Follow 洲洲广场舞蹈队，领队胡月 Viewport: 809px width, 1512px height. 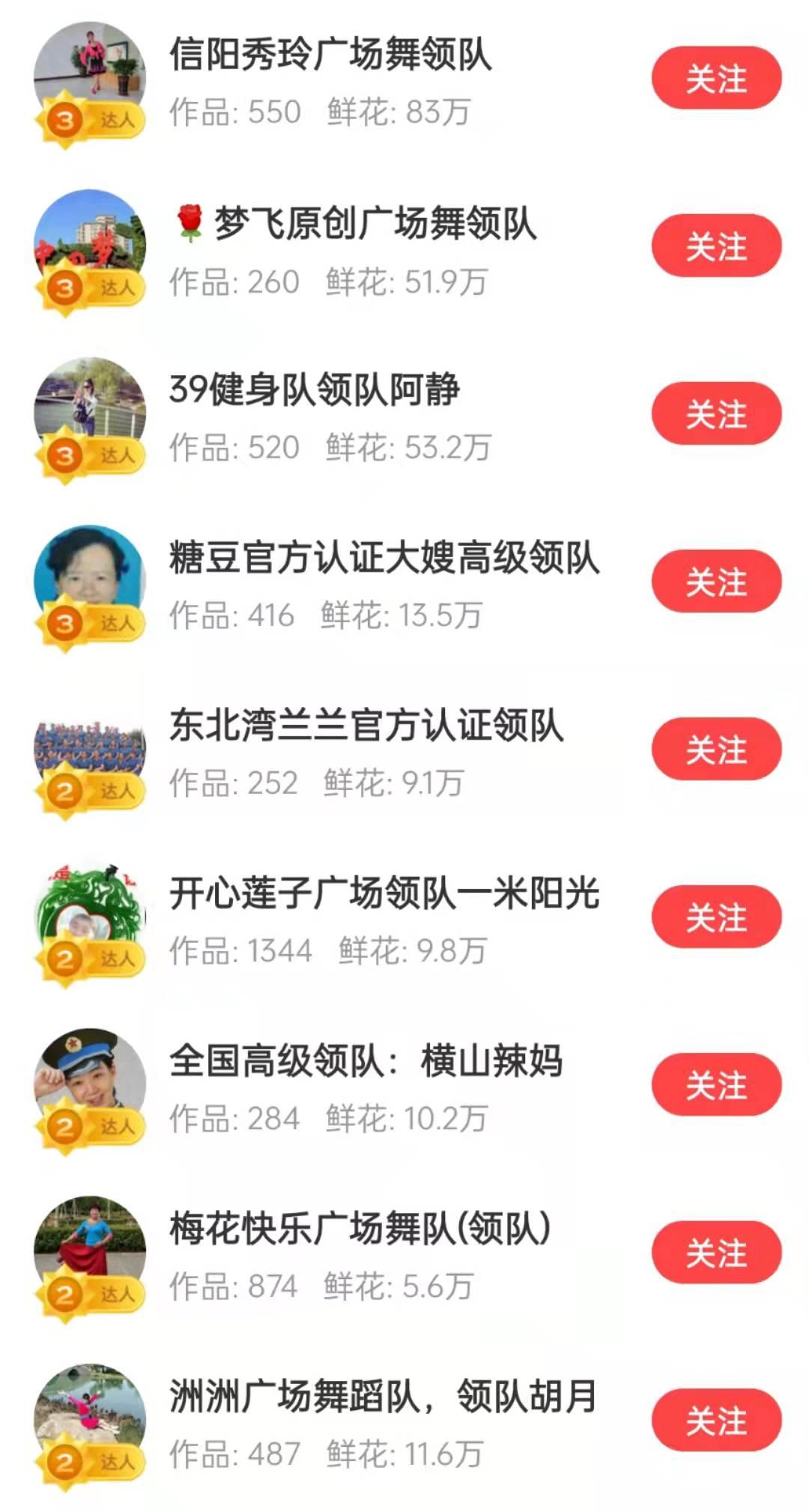(716, 1420)
